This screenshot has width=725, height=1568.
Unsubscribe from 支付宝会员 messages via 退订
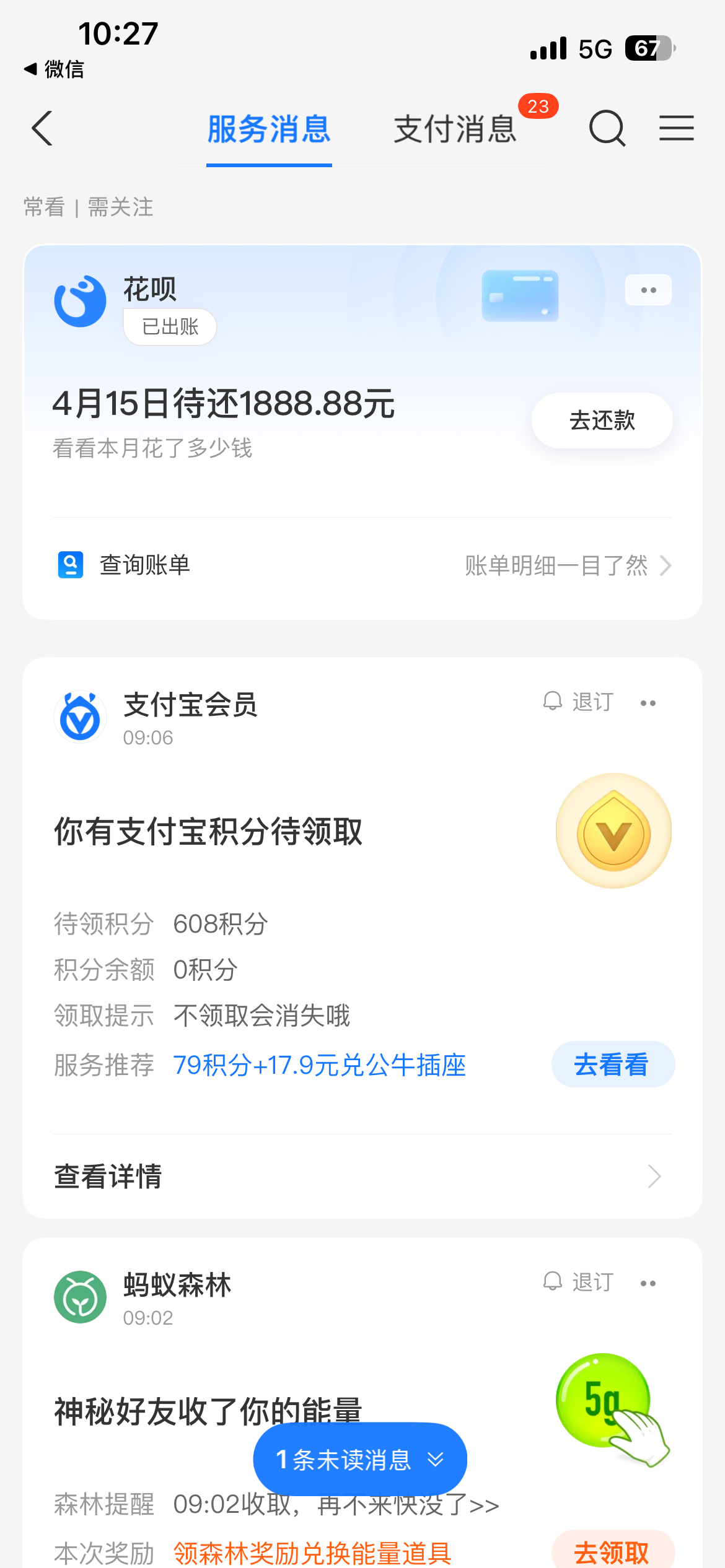578,702
